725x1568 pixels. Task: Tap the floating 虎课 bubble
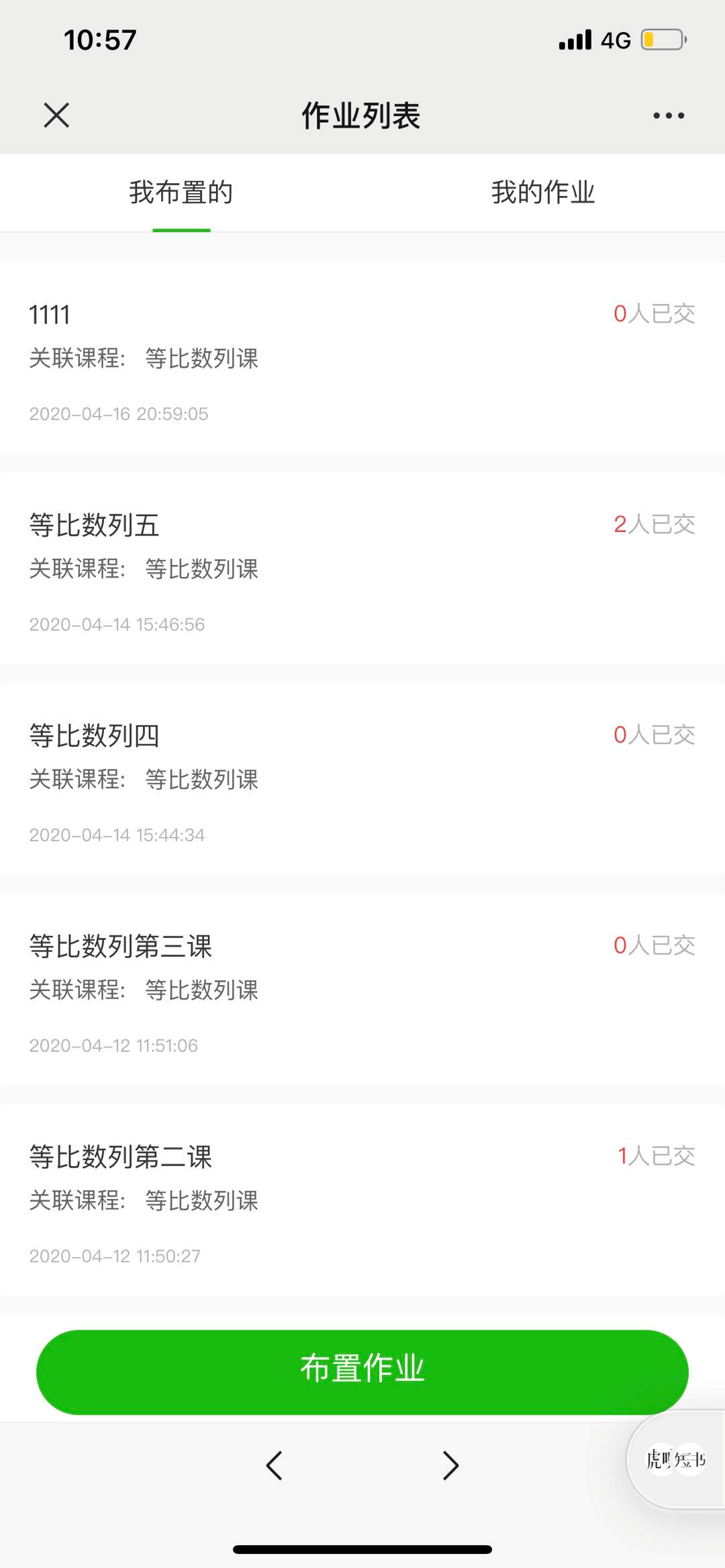(x=676, y=1459)
